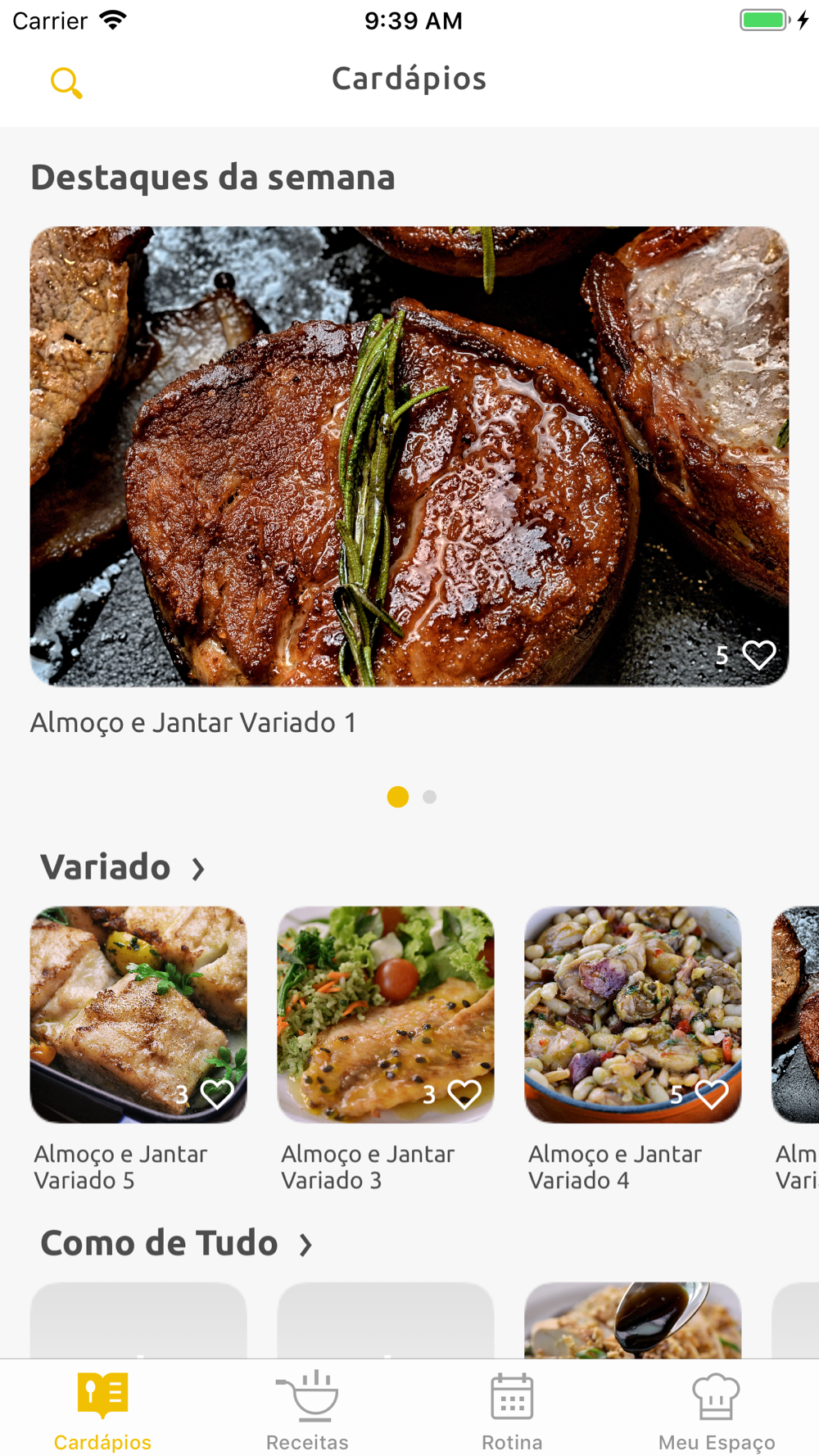Like Almoço e Jantar Variado 5
This screenshot has height=1456, width=819.
click(217, 1094)
